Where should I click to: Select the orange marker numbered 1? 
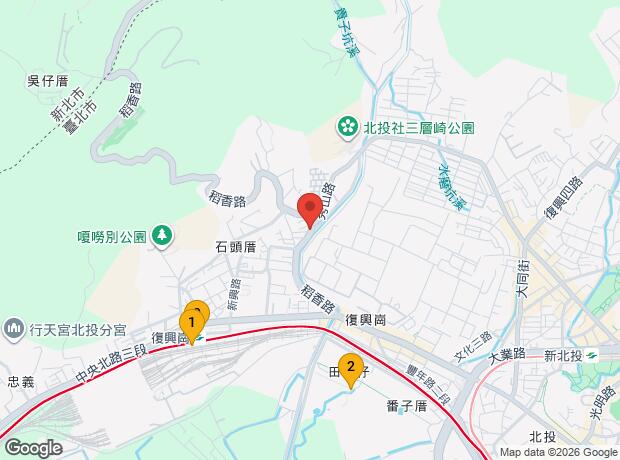(x=192, y=327)
